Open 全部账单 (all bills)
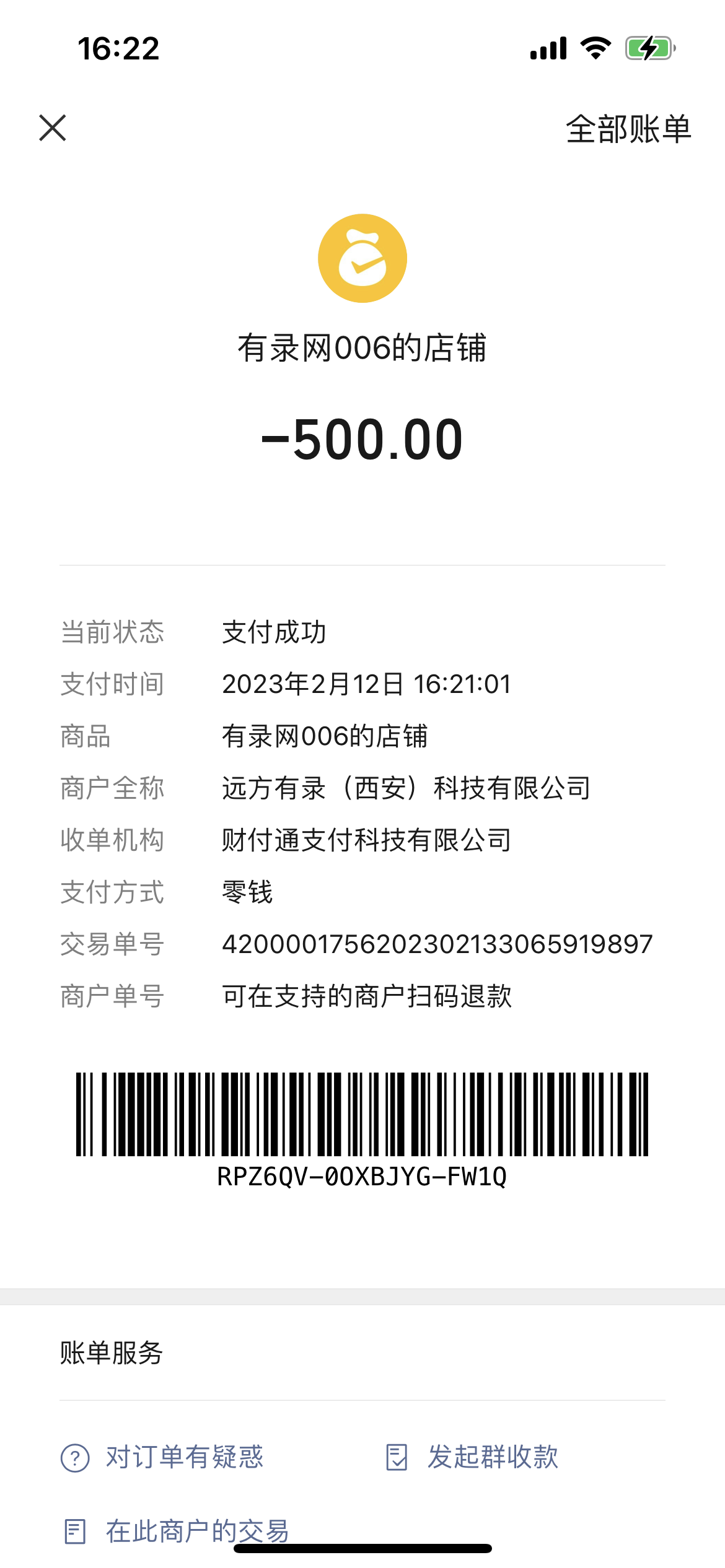The width and height of the screenshot is (725, 1568). click(x=628, y=129)
